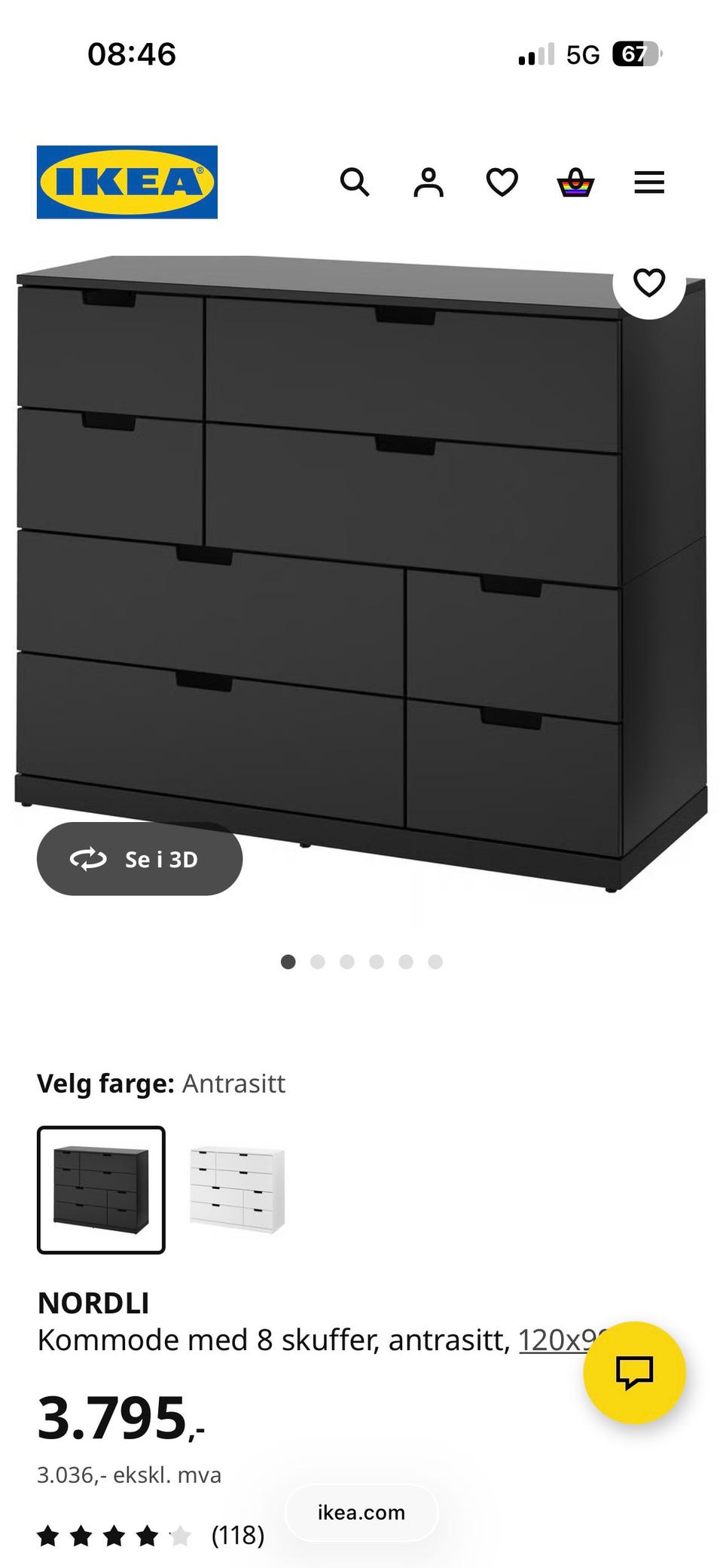723x1568 pixels.
Task: Save NORDLI dresser to favorites
Action: (648, 283)
